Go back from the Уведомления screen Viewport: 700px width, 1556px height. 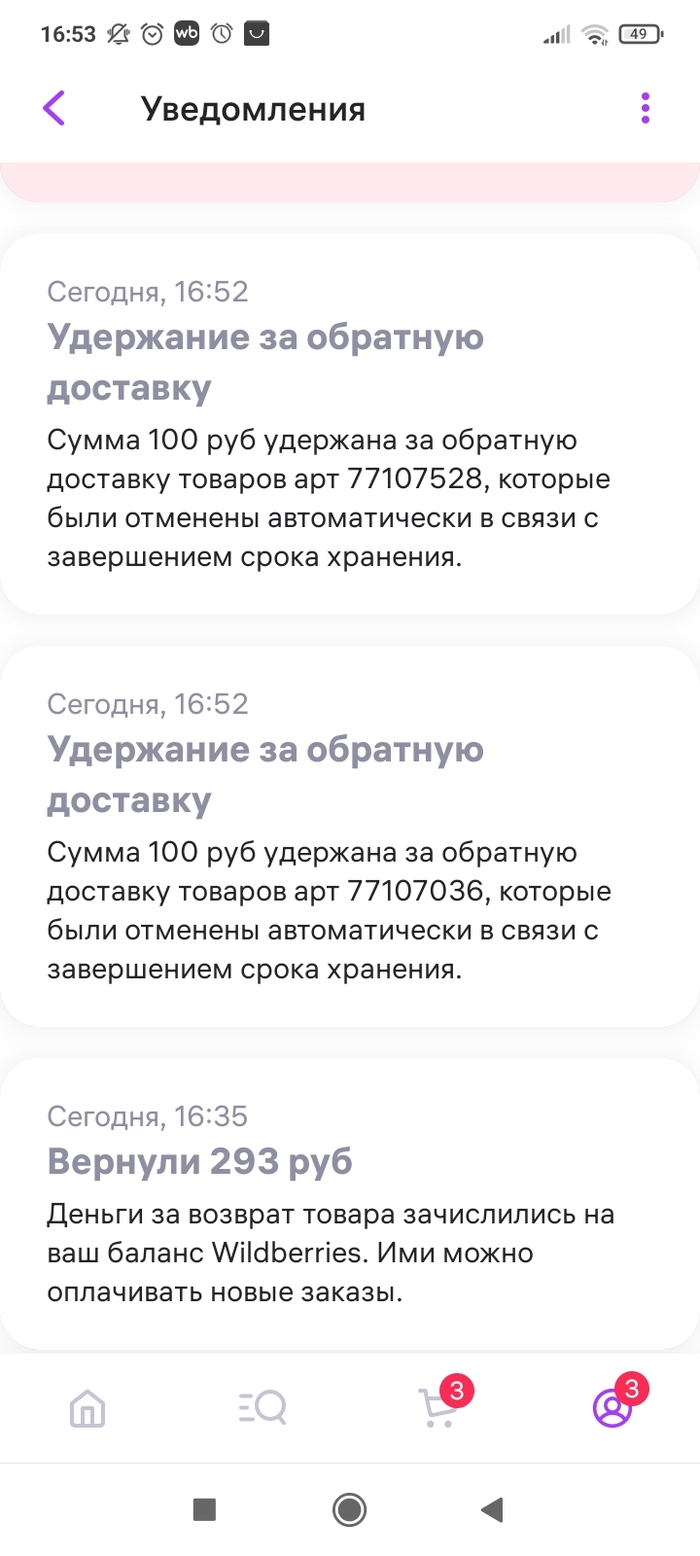coord(54,108)
